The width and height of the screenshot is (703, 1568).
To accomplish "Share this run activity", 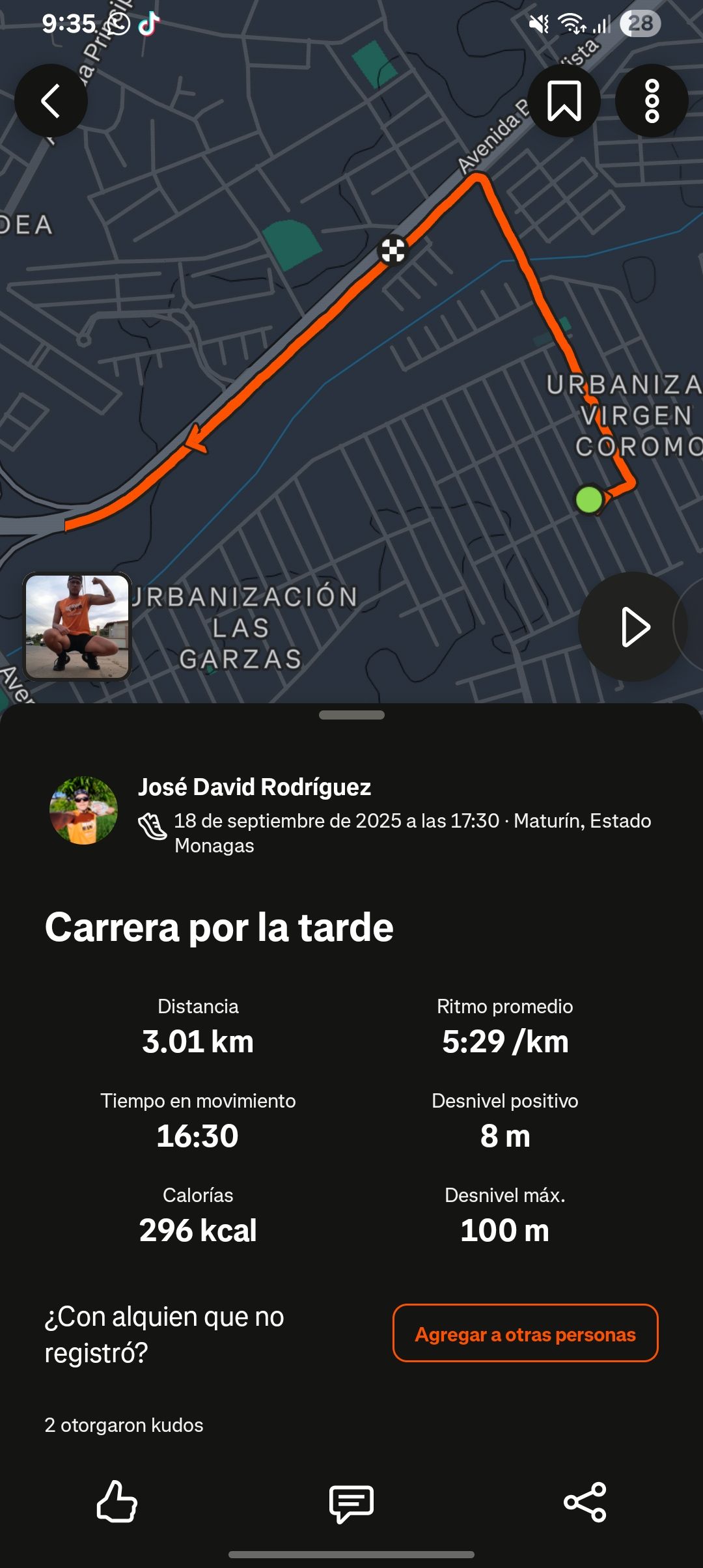I will 585,1502.
